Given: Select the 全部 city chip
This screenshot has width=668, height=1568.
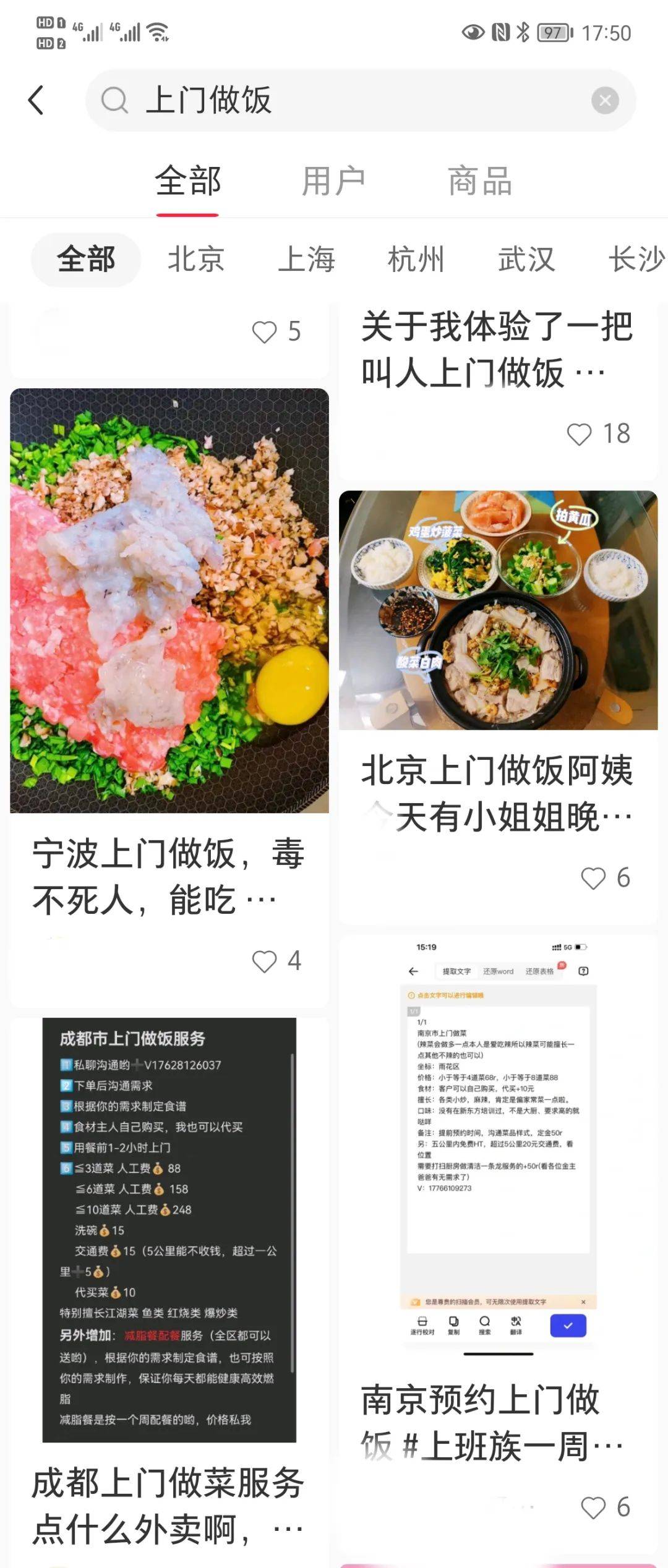Looking at the screenshot, I should [x=86, y=259].
